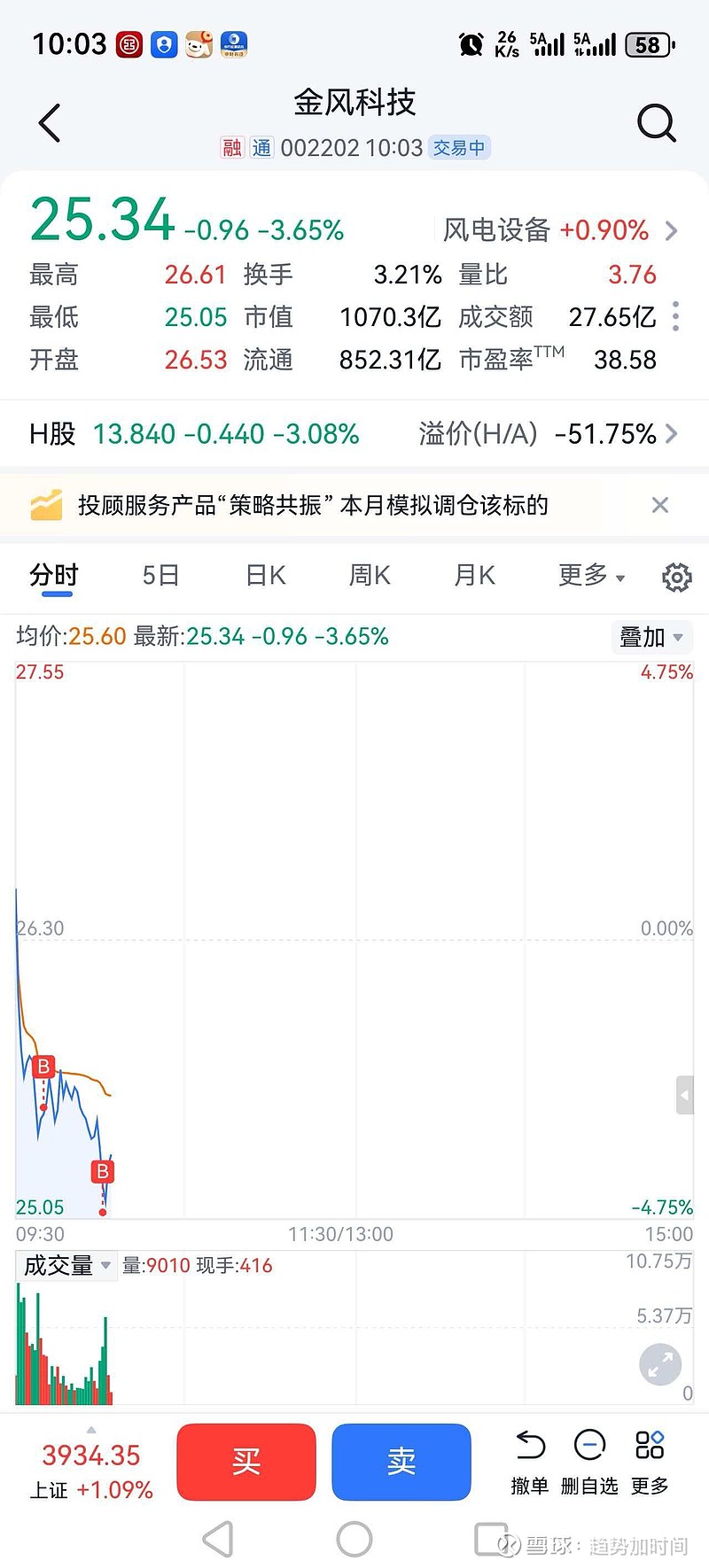
Task: Open the three-dot quote details menu
Action: pos(676,316)
